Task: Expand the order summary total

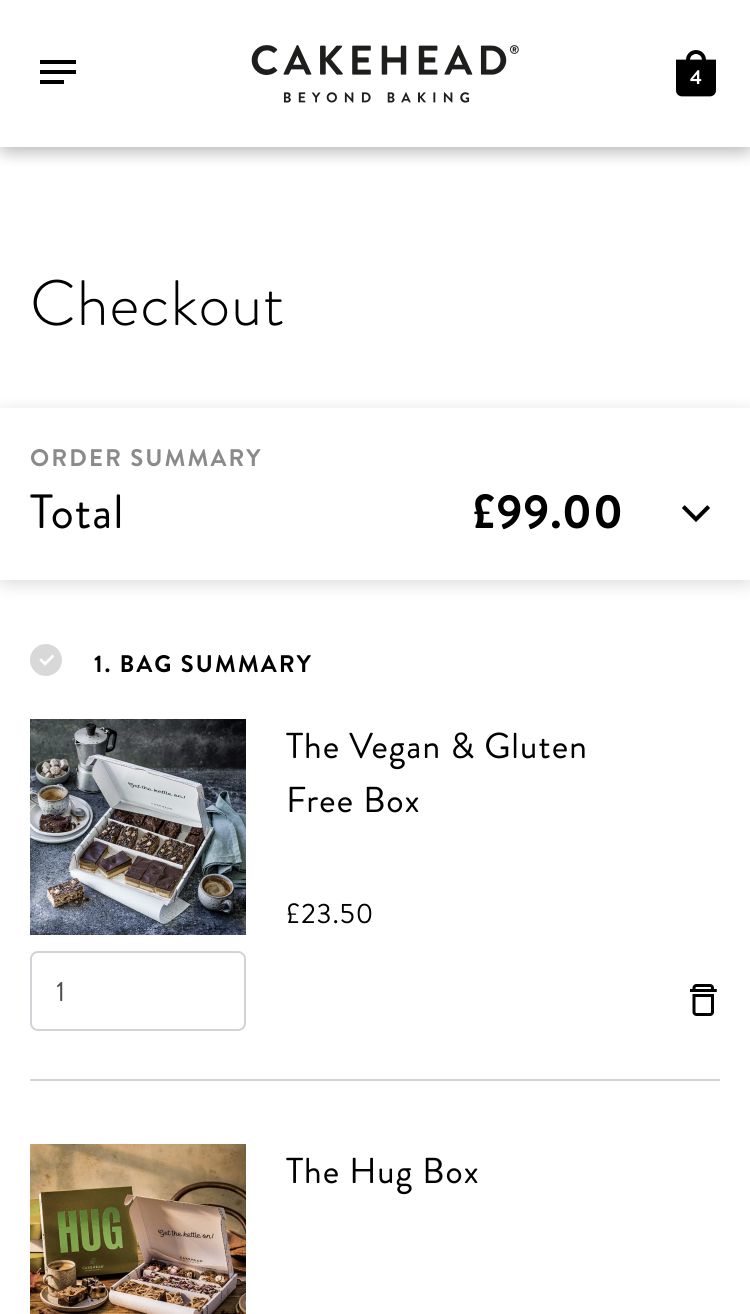Action: 695,513
